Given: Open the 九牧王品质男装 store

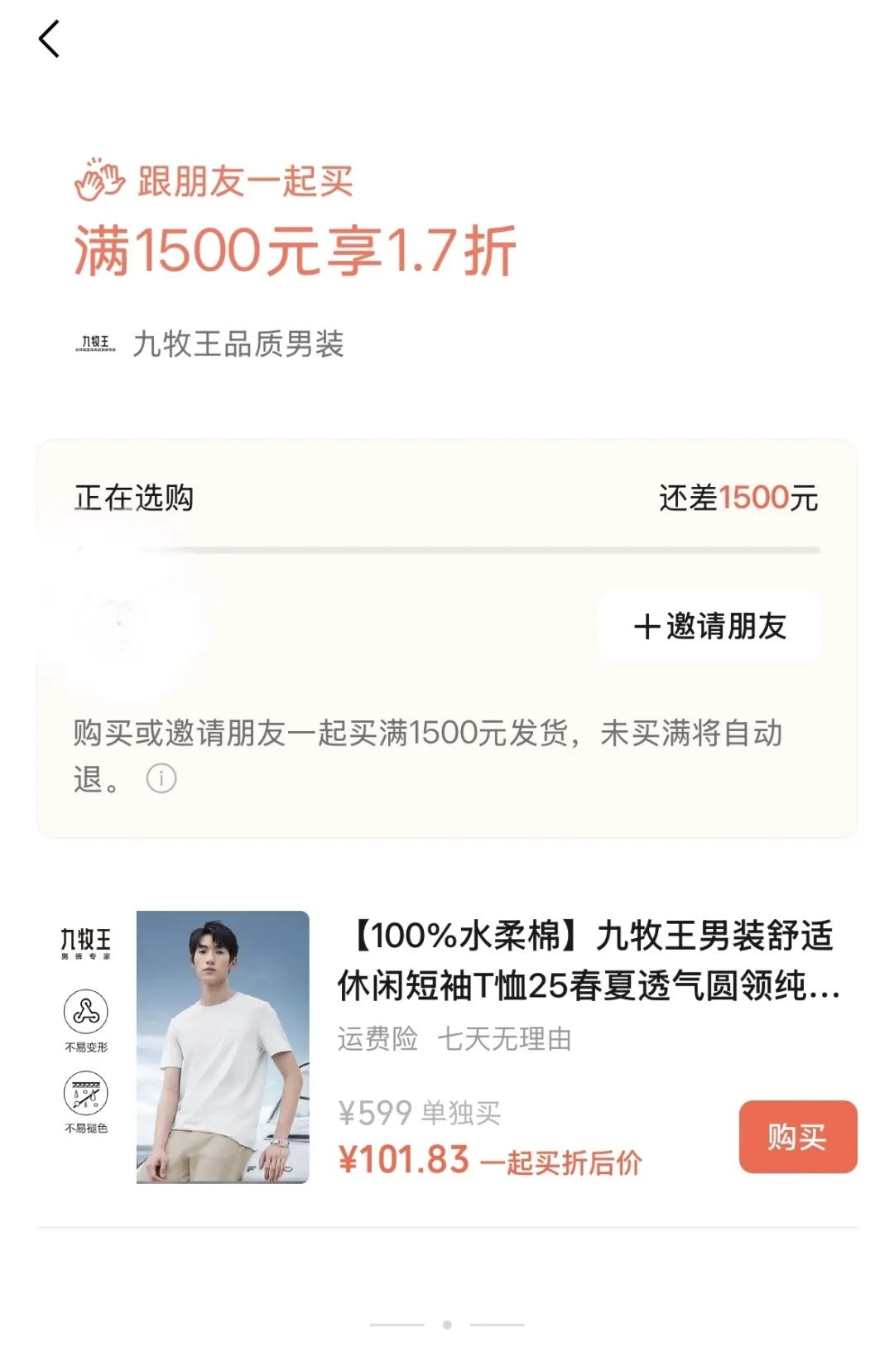Looking at the screenshot, I should pos(238,344).
